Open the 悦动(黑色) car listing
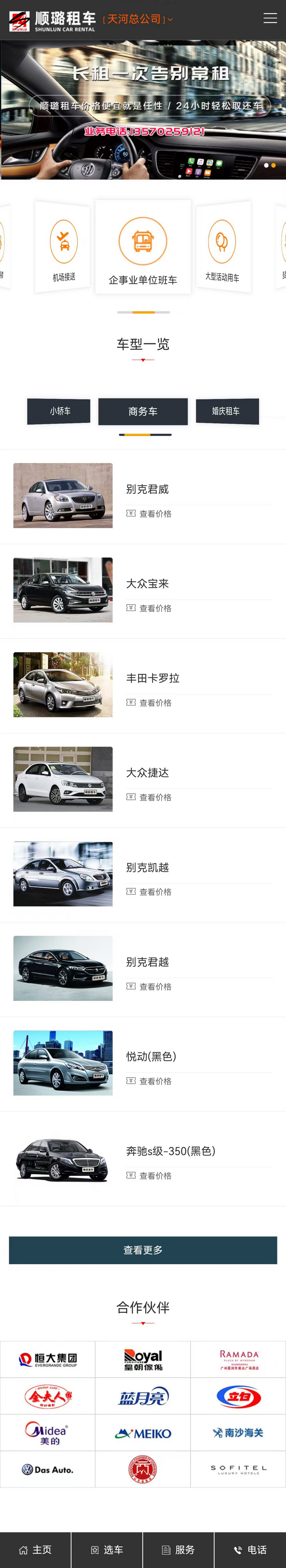The image size is (286, 1568). [151, 1057]
